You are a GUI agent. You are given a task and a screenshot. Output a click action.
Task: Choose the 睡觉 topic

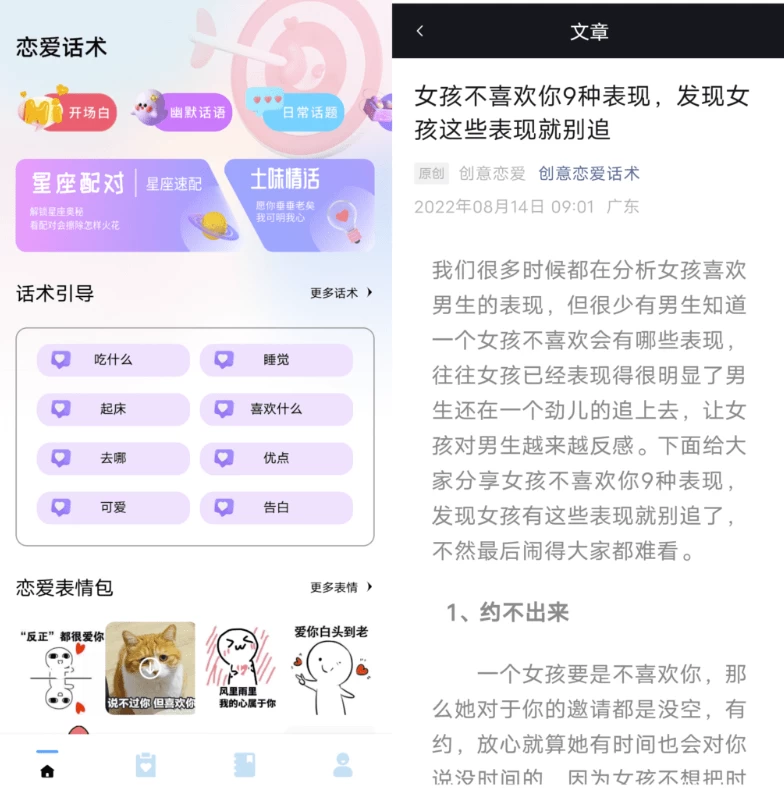(x=276, y=360)
